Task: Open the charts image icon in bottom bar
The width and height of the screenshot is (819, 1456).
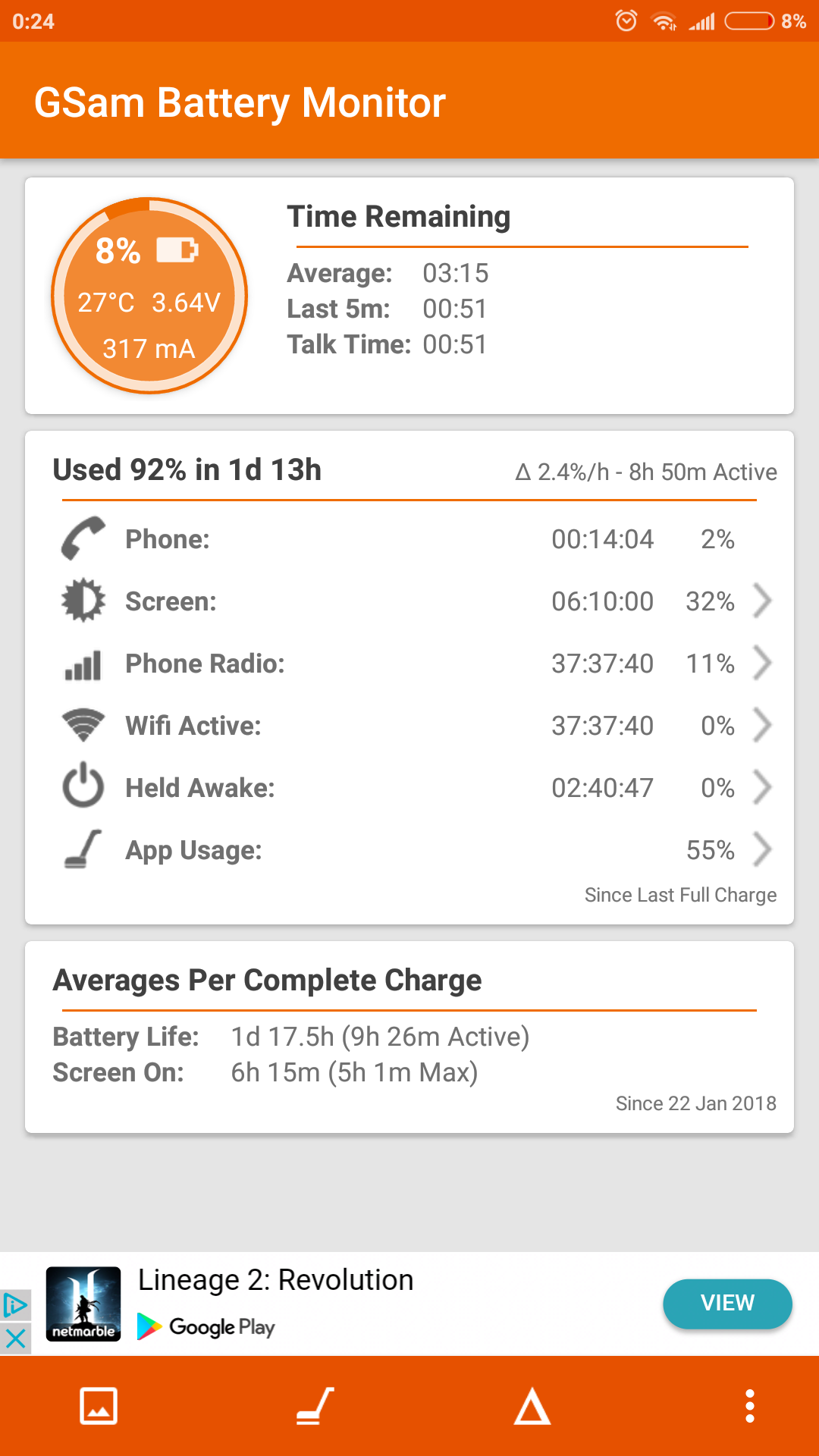Action: click(x=99, y=1407)
